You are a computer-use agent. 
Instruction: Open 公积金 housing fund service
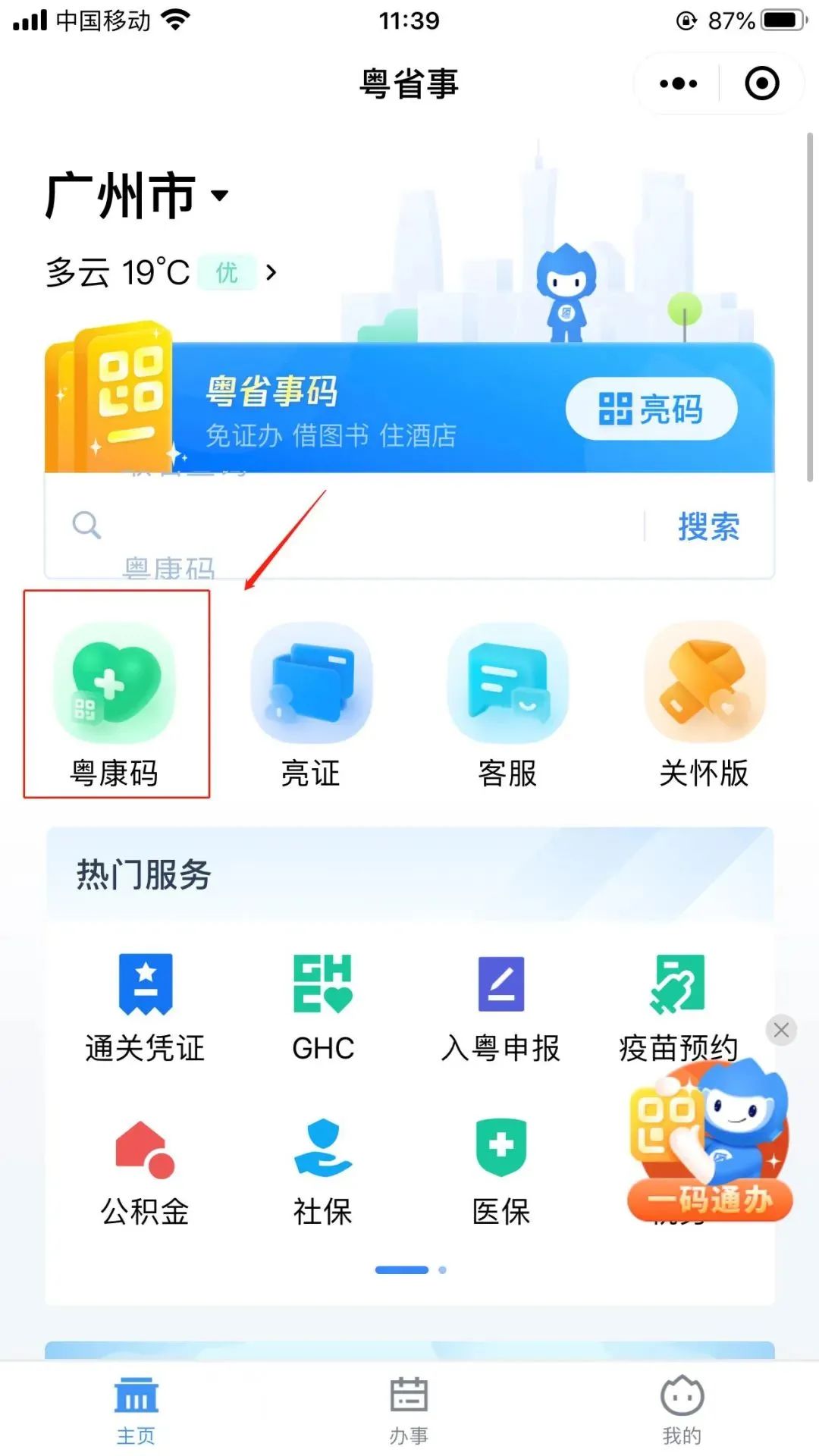[145, 1172]
